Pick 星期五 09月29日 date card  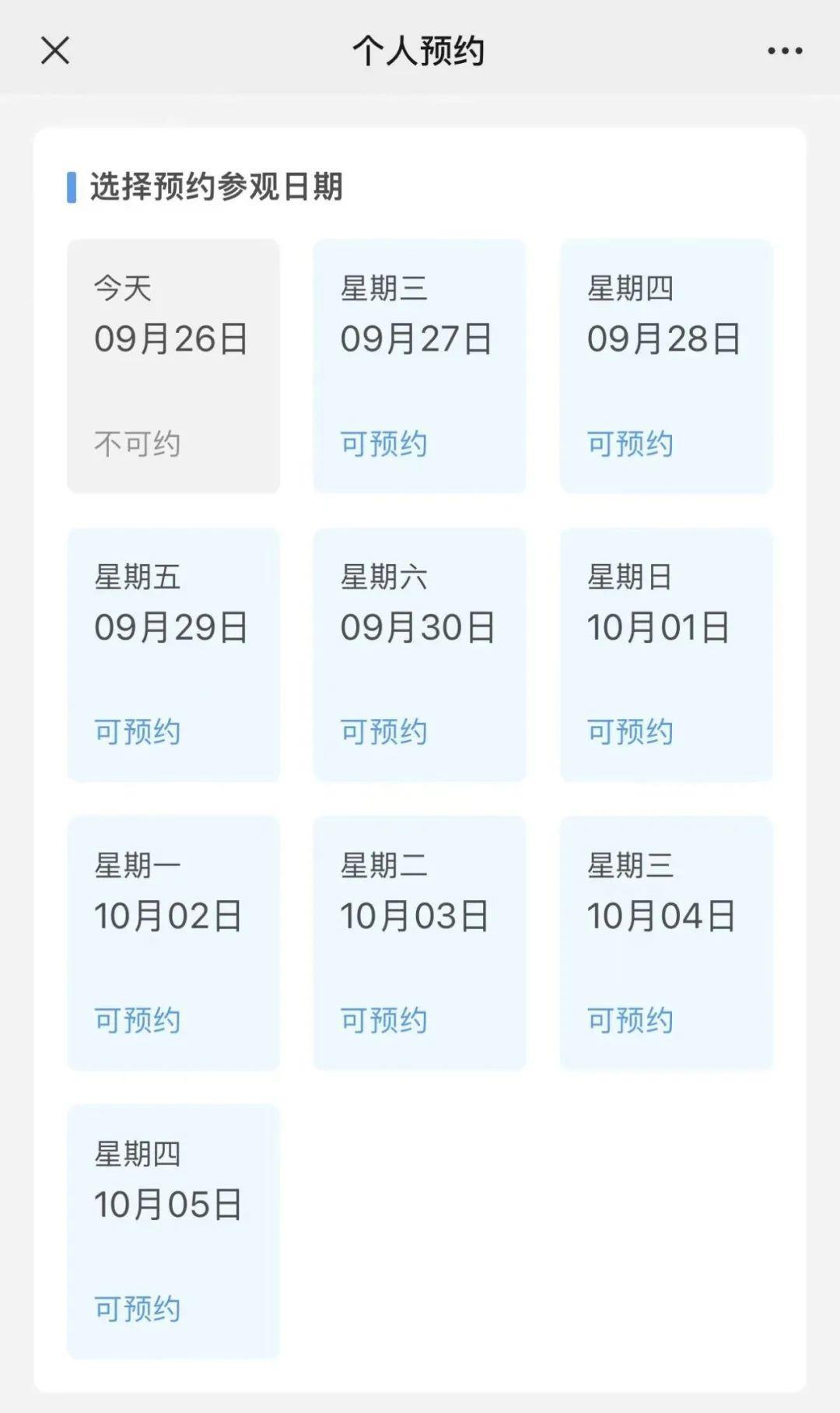(173, 654)
